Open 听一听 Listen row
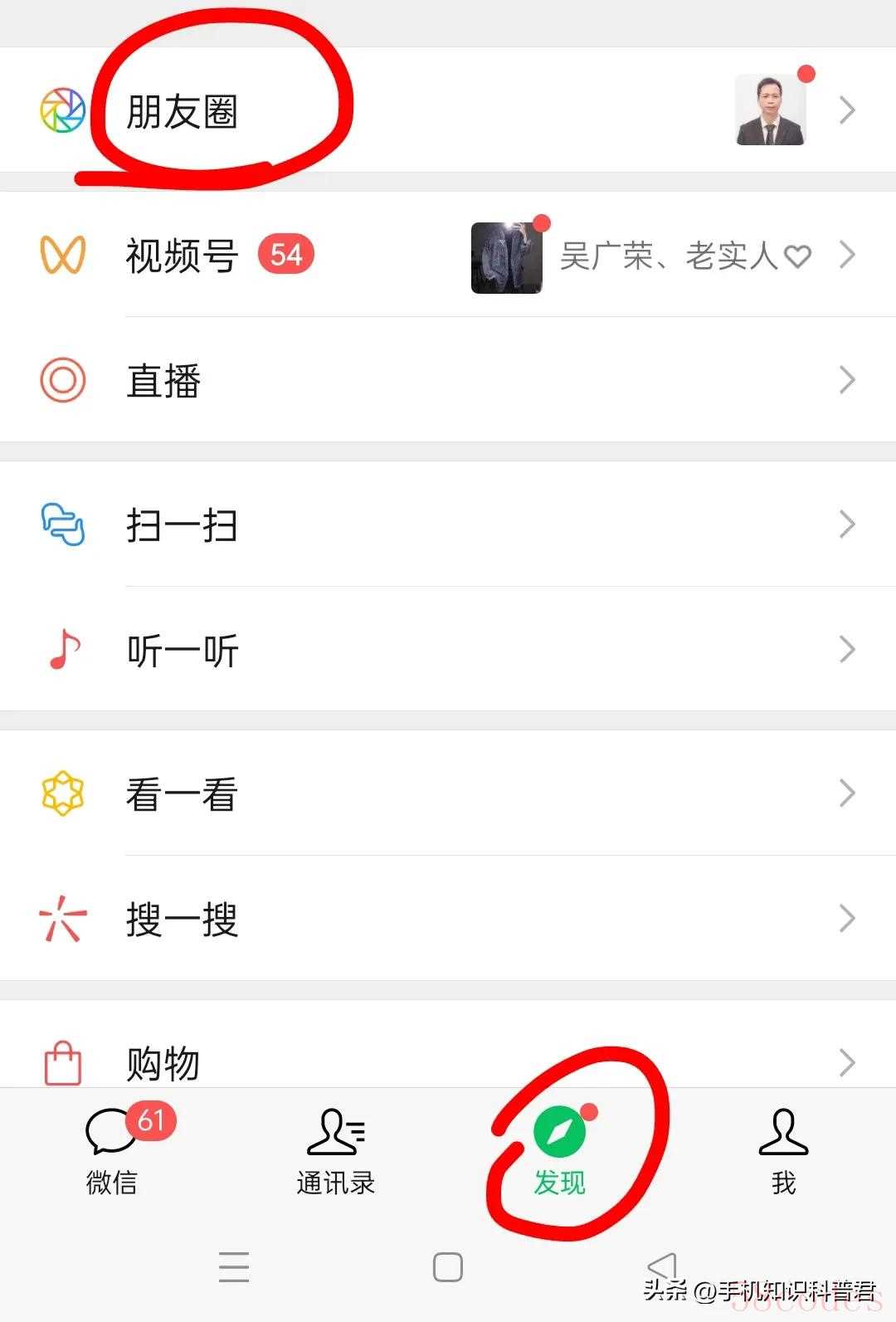Image resolution: width=896 pixels, height=1322 pixels. pyautogui.click(x=183, y=651)
